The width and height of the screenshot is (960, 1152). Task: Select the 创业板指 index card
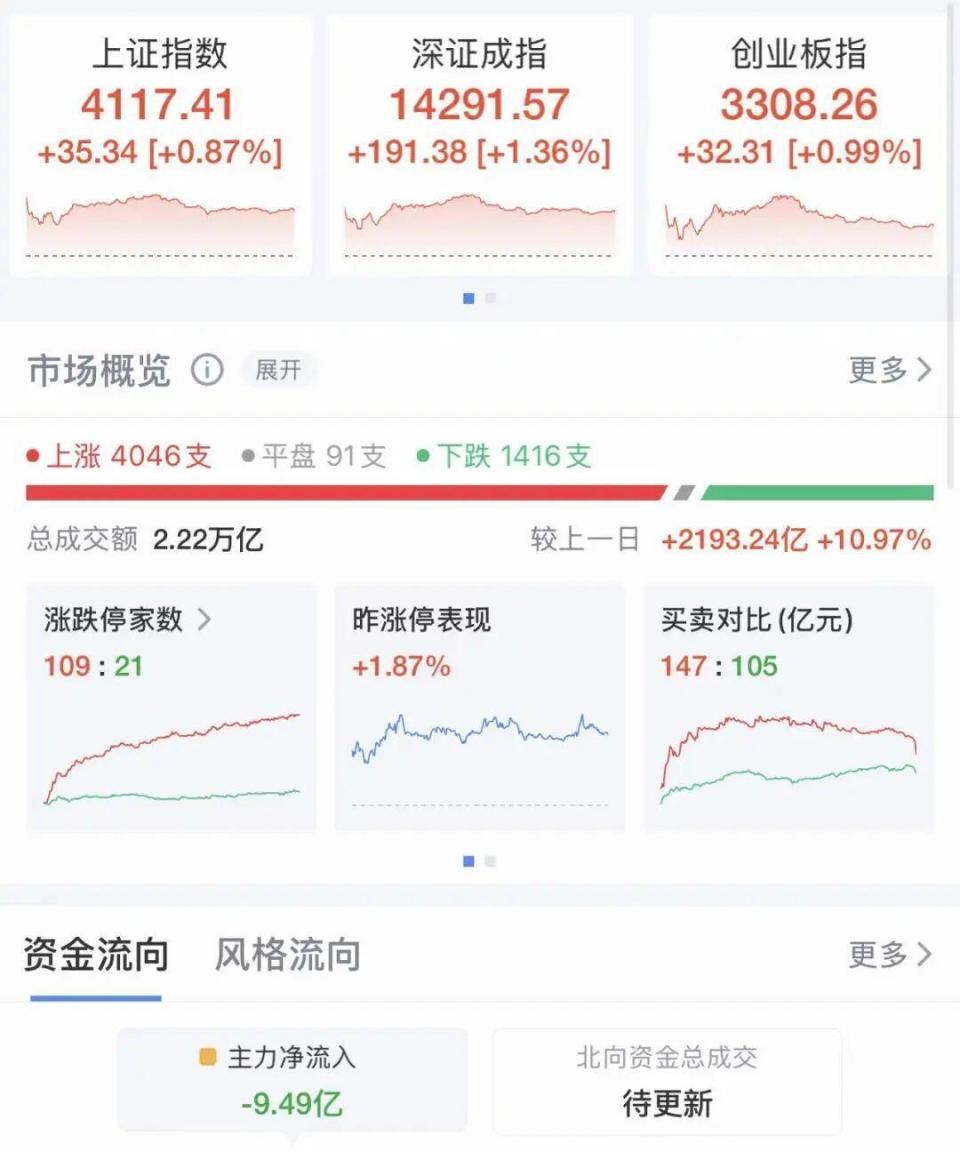(x=795, y=140)
